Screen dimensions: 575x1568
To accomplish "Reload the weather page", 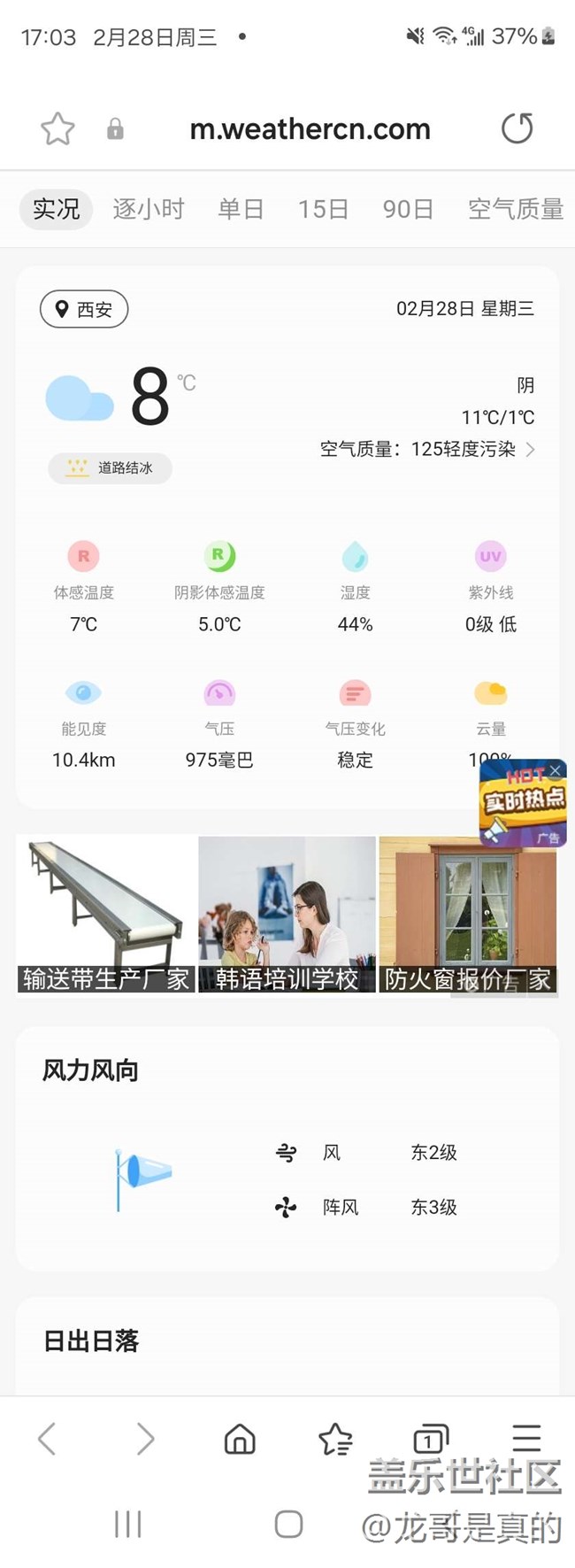I will point(517,128).
